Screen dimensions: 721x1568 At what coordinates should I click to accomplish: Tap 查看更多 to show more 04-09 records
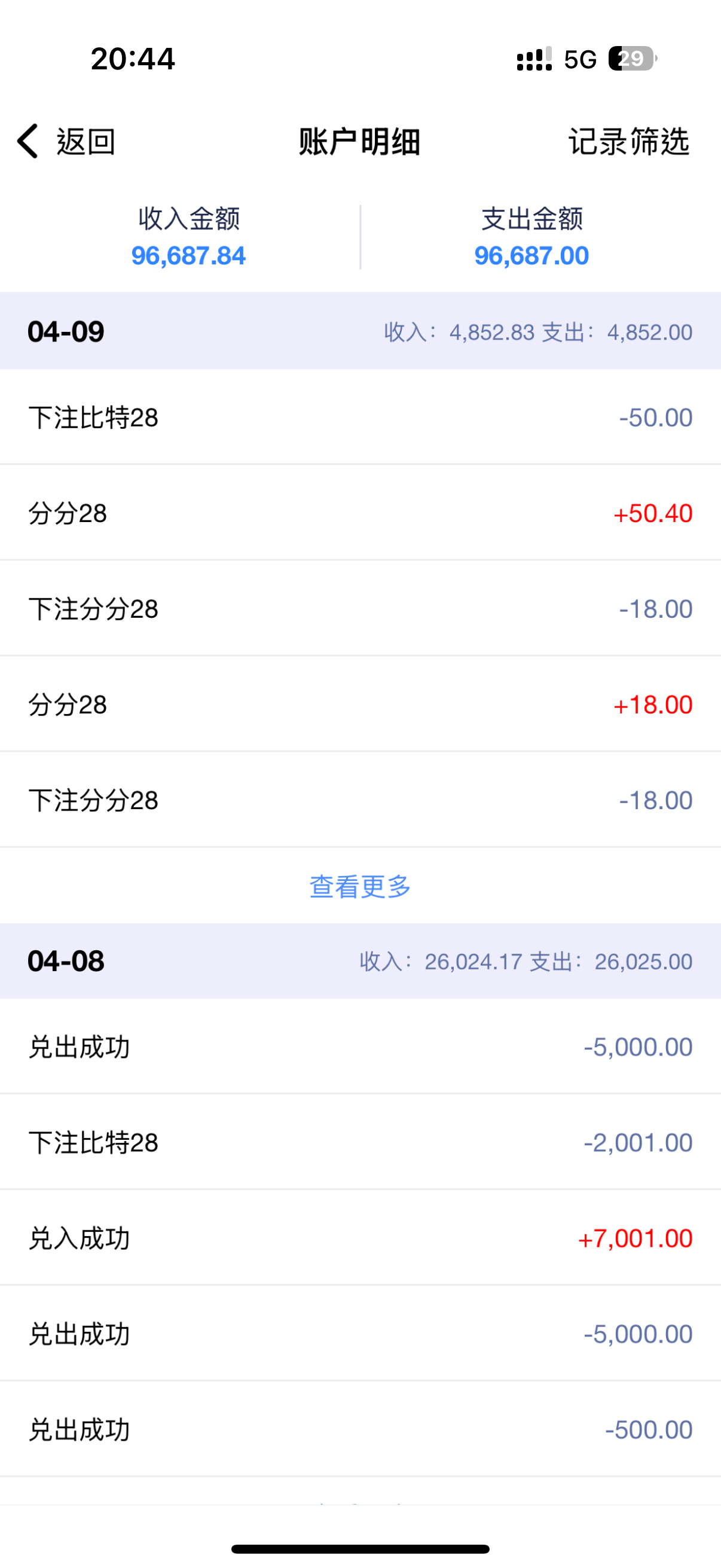[360, 886]
